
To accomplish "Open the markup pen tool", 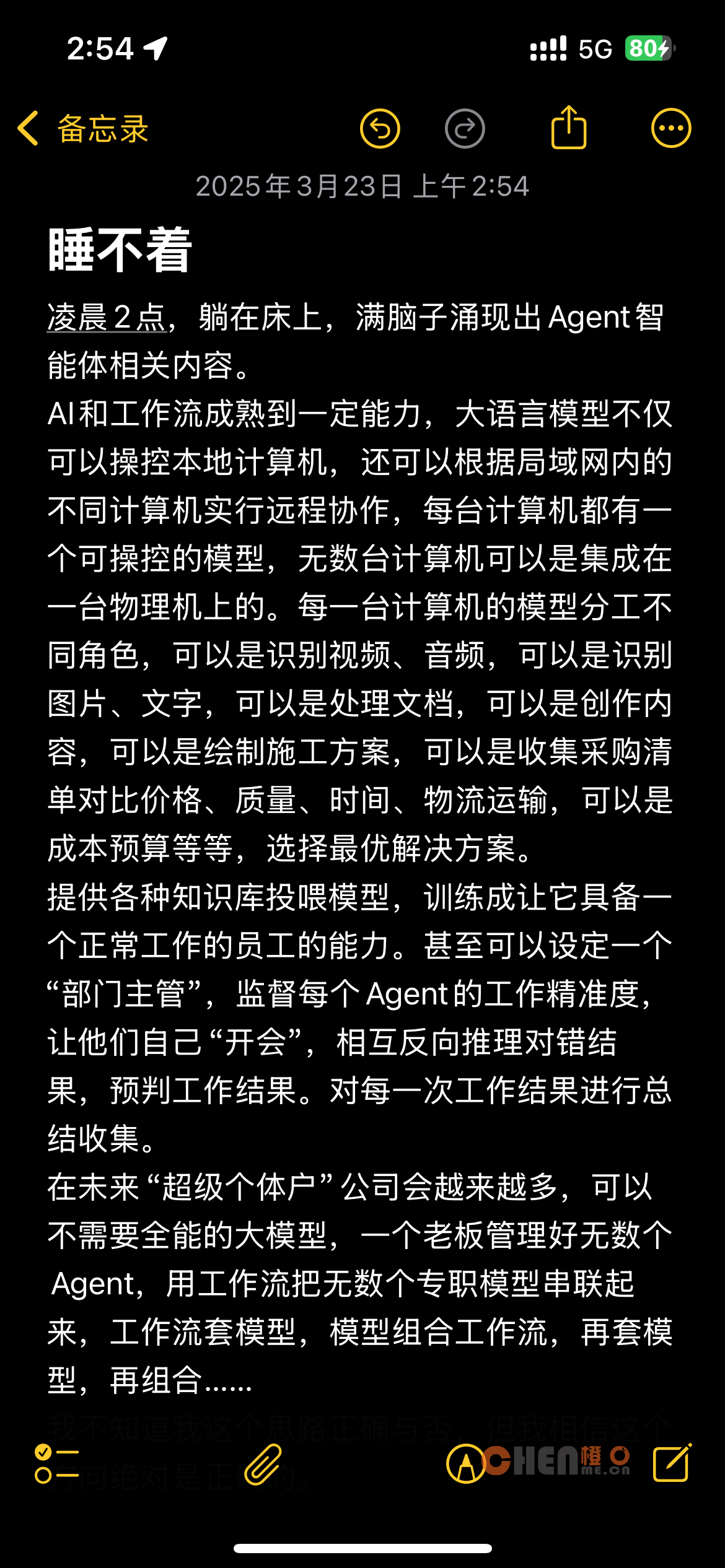I will tap(465, 1464).
